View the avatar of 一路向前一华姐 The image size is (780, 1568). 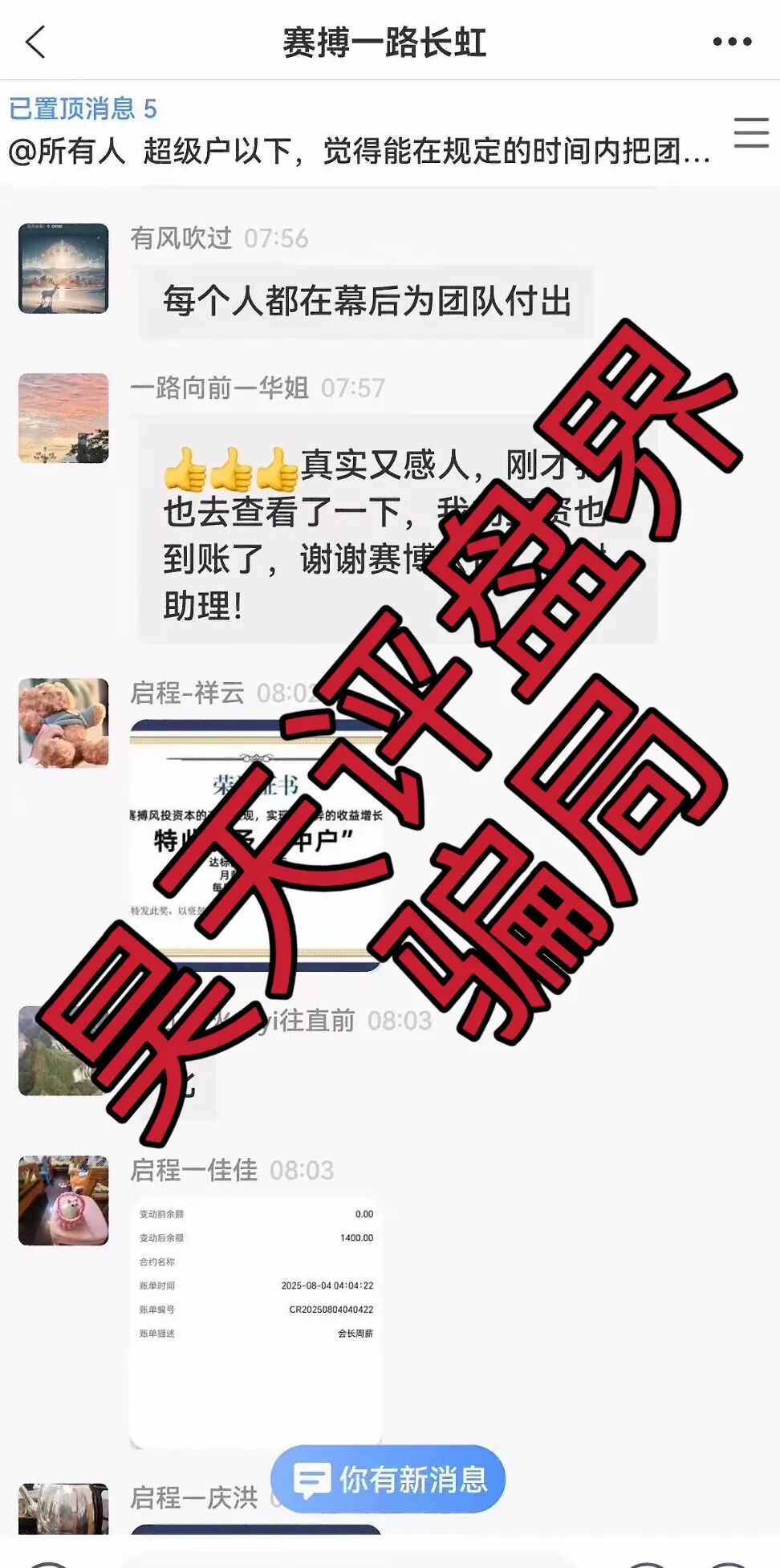[x=63, y=417]
